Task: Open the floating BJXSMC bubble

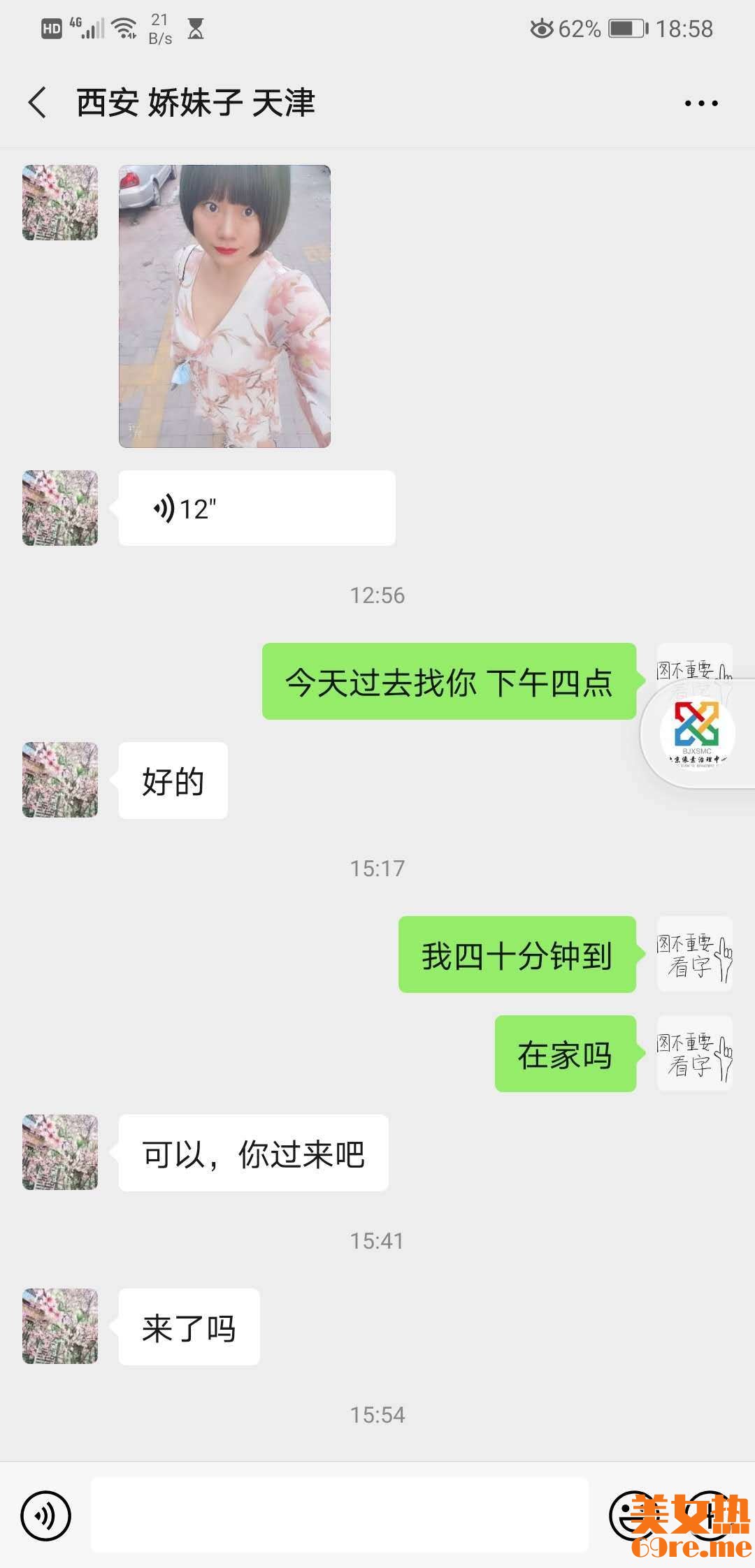Action: 698,734
